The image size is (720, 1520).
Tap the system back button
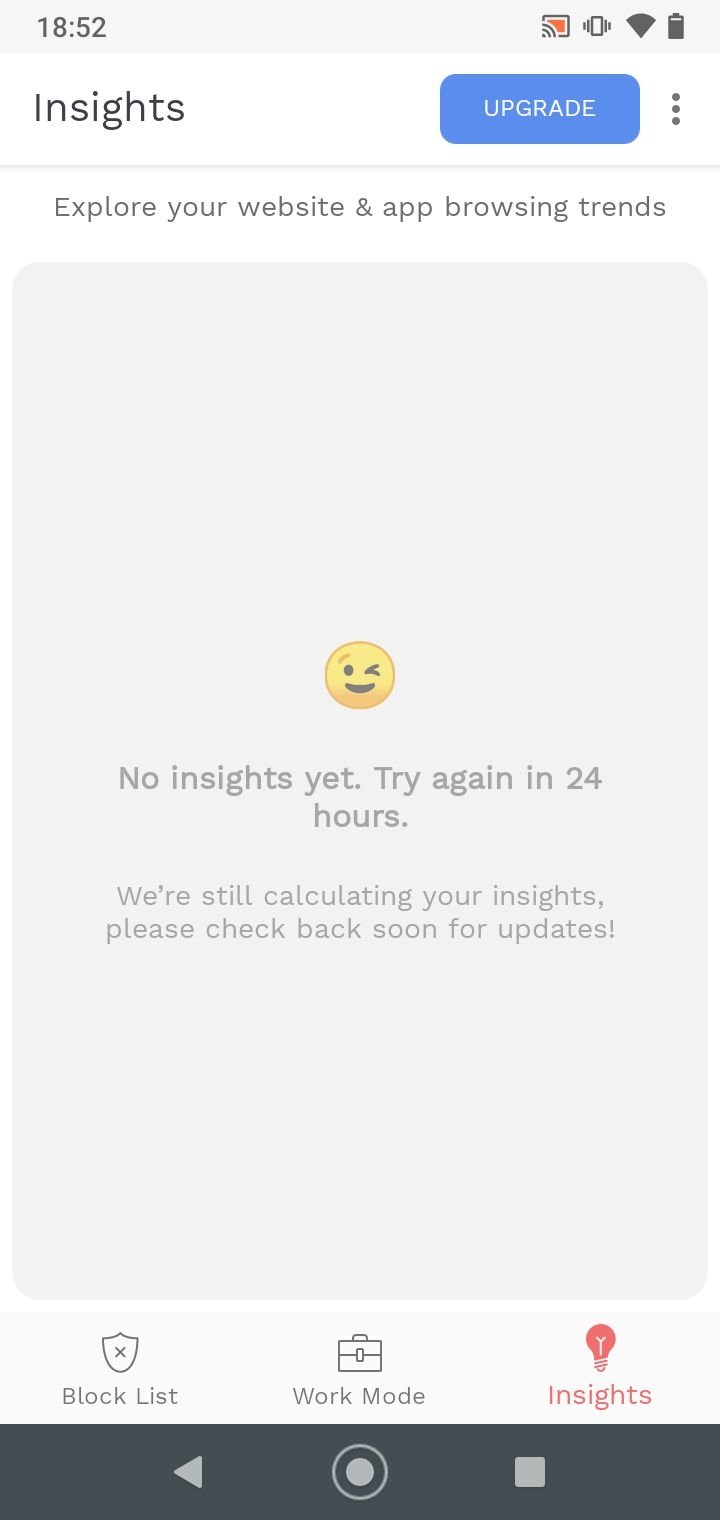click(x=189, y=1472)
